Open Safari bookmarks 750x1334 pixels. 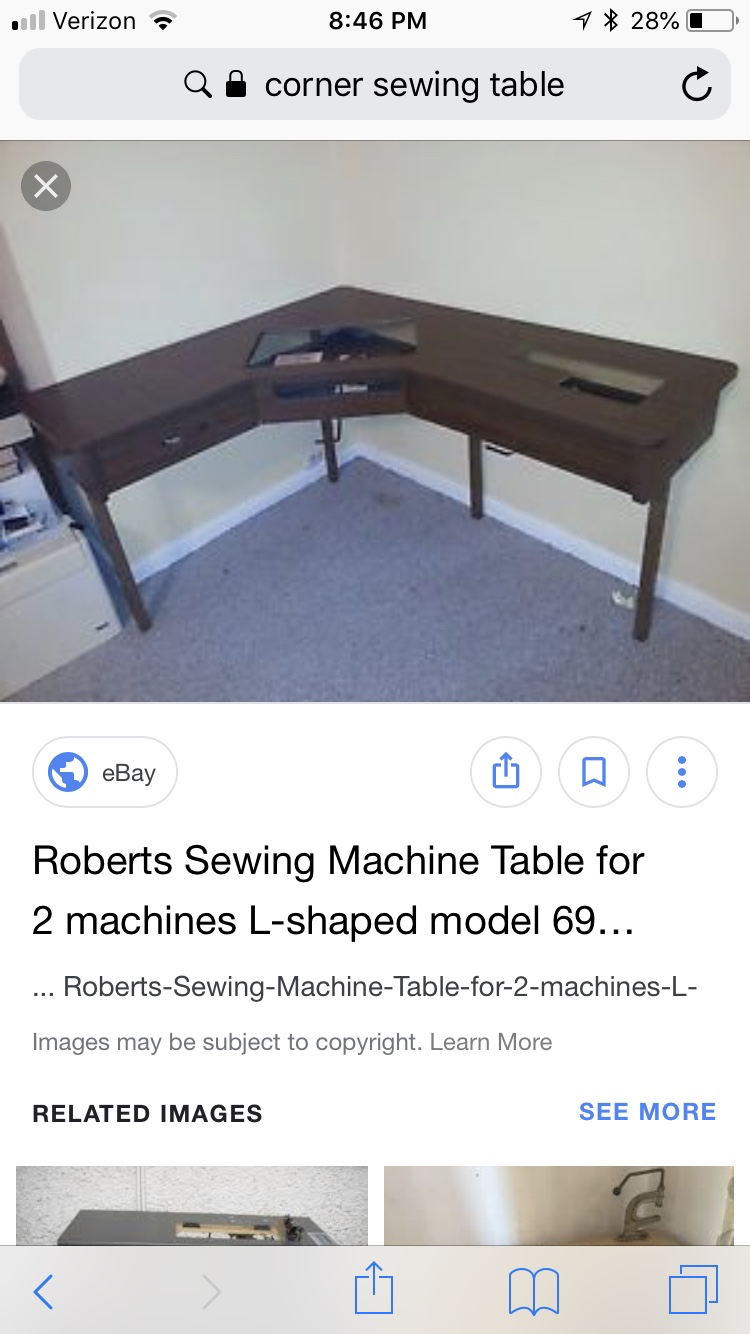click(533, 1292)
